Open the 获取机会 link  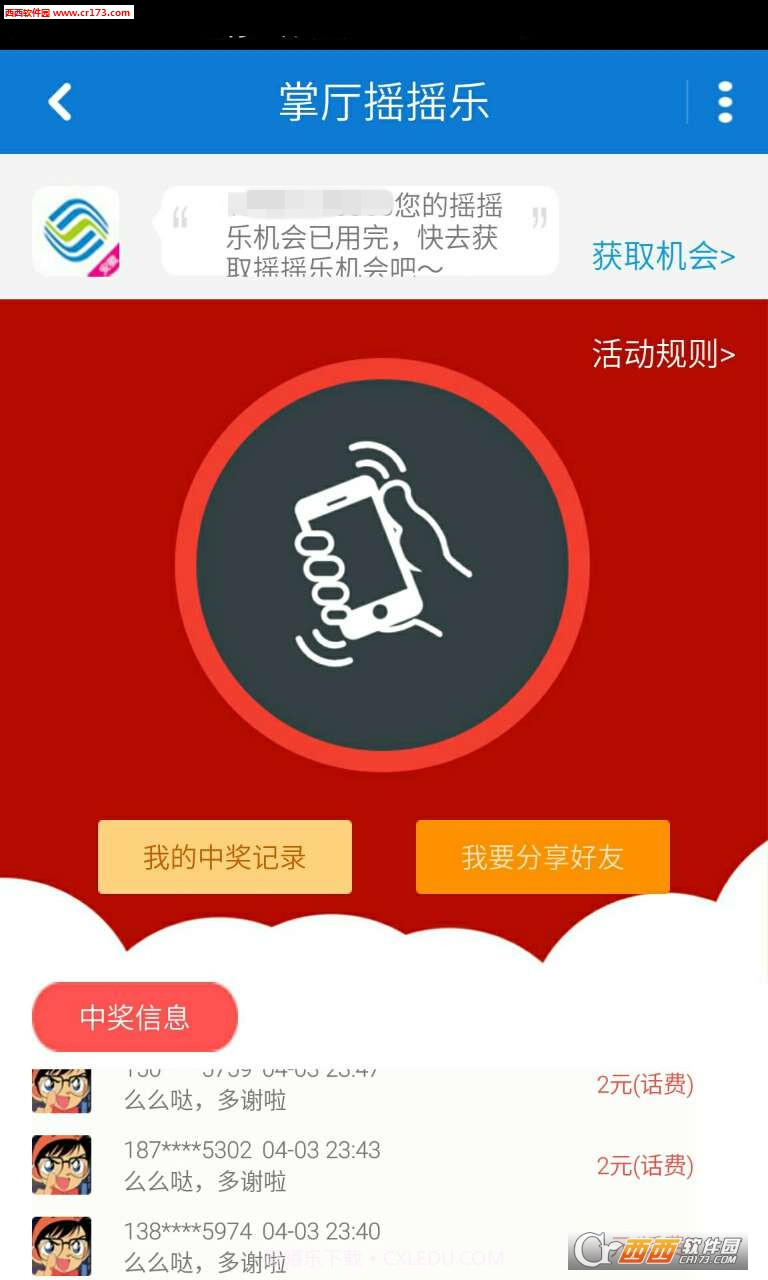click(662, 258)
